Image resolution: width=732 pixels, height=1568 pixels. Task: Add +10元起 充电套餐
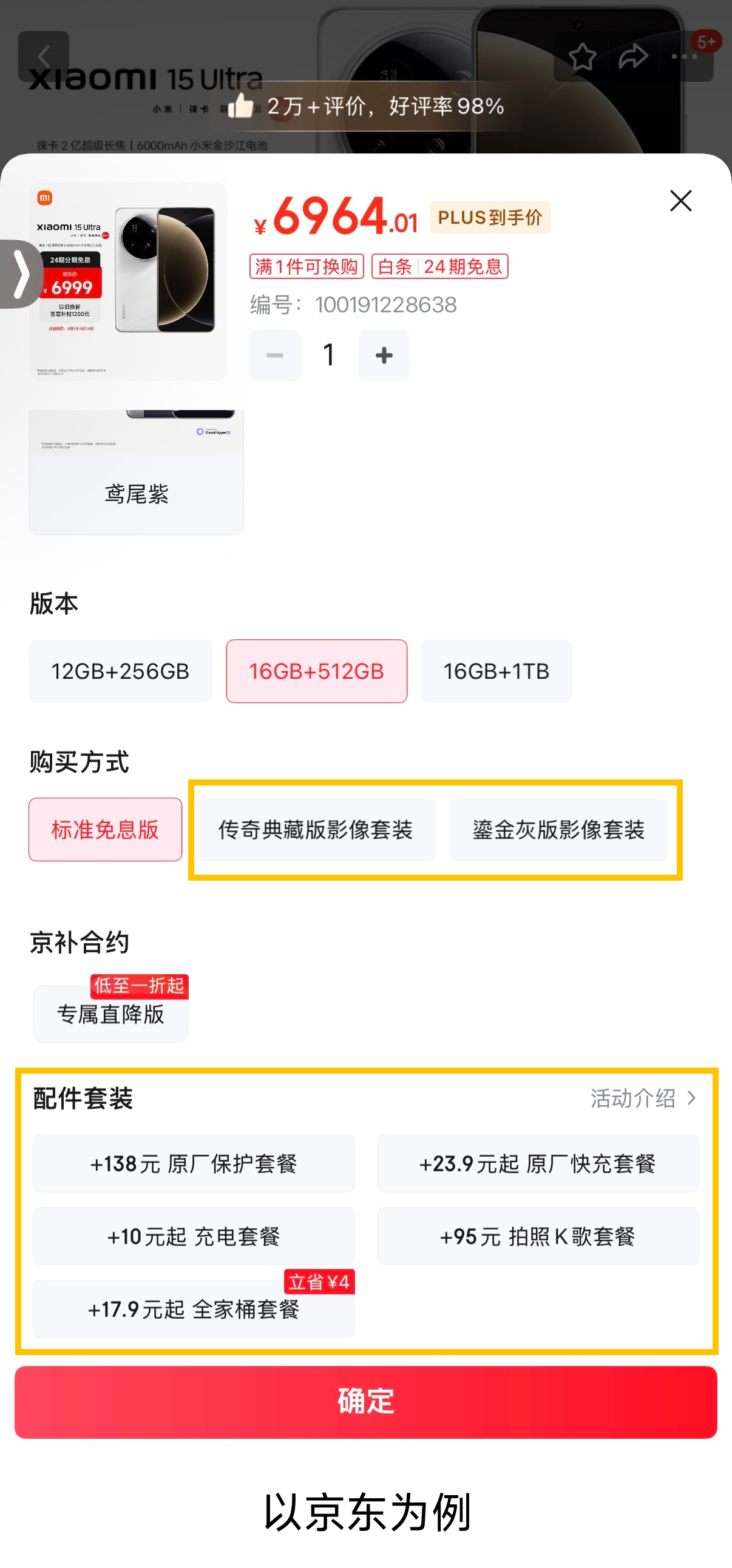[x=194, y=1236]
